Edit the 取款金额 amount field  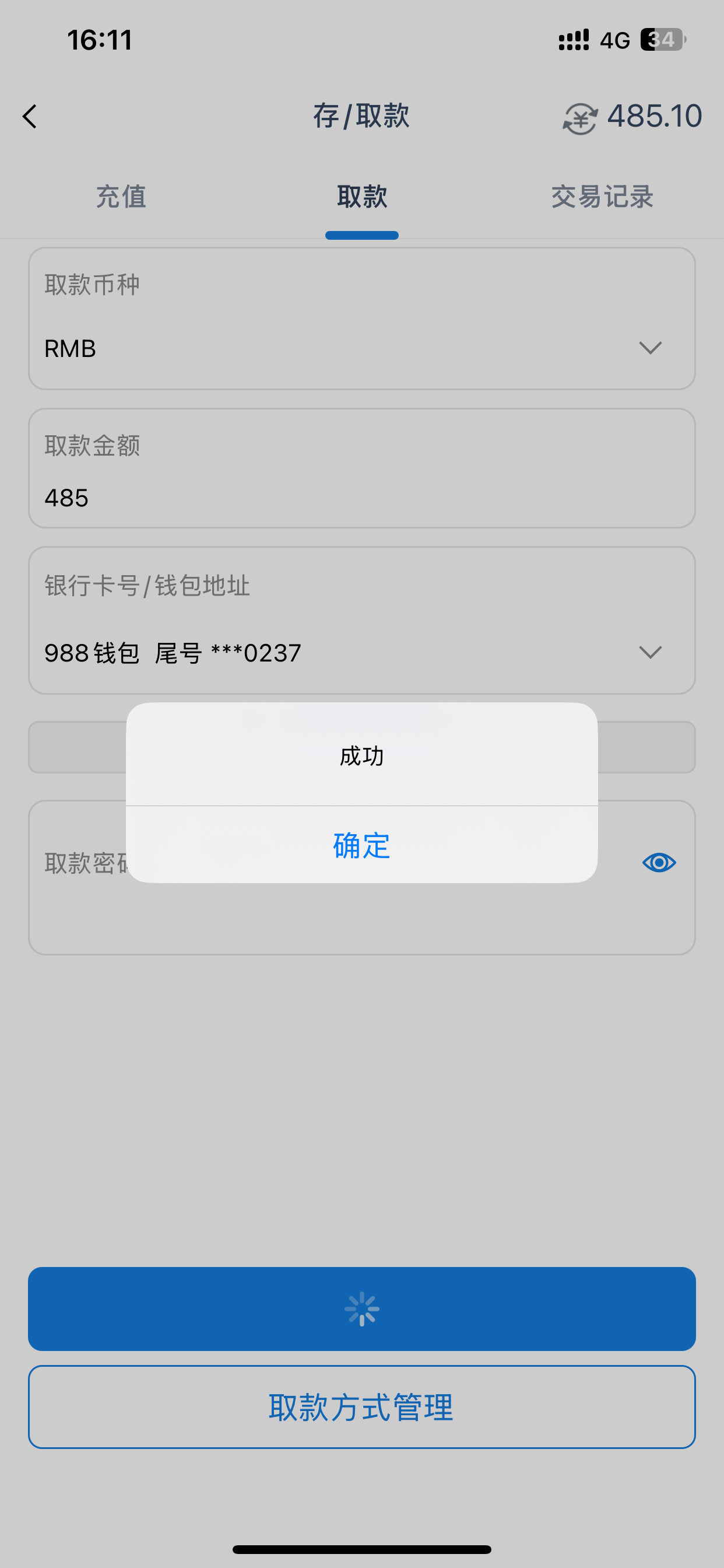pos(361,498)
